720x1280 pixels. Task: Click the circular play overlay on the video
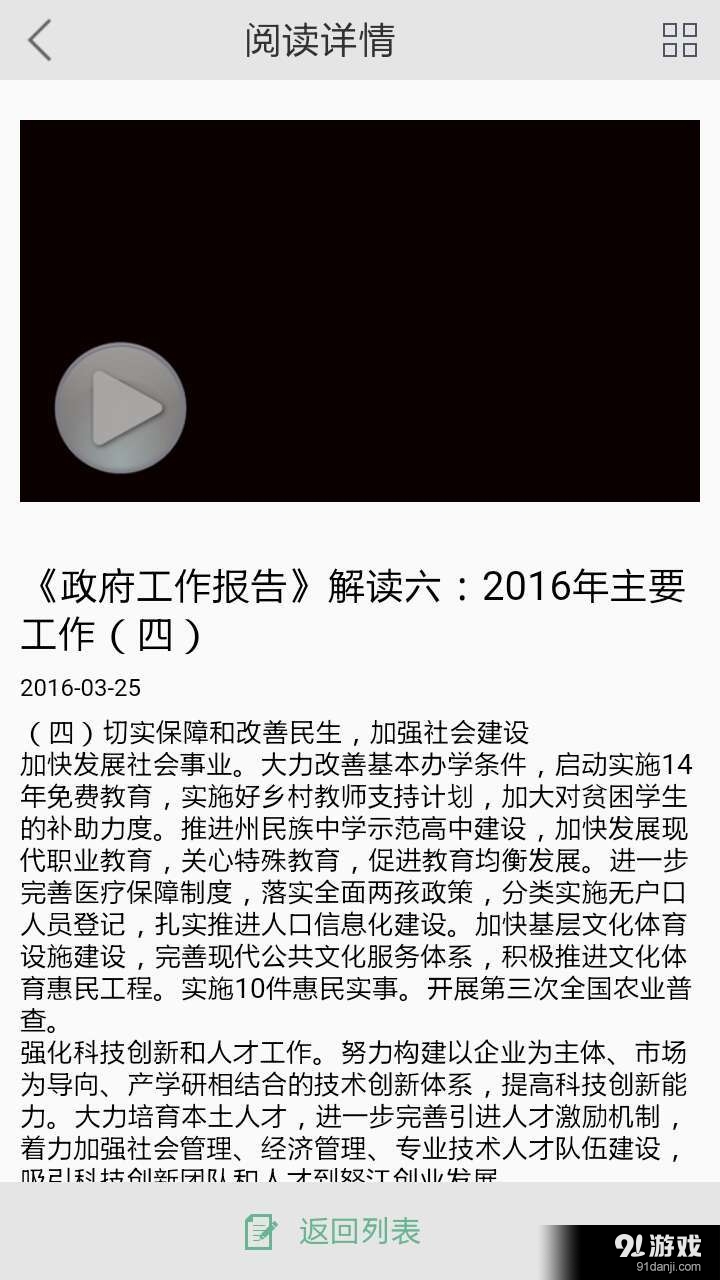coord(120,408)
